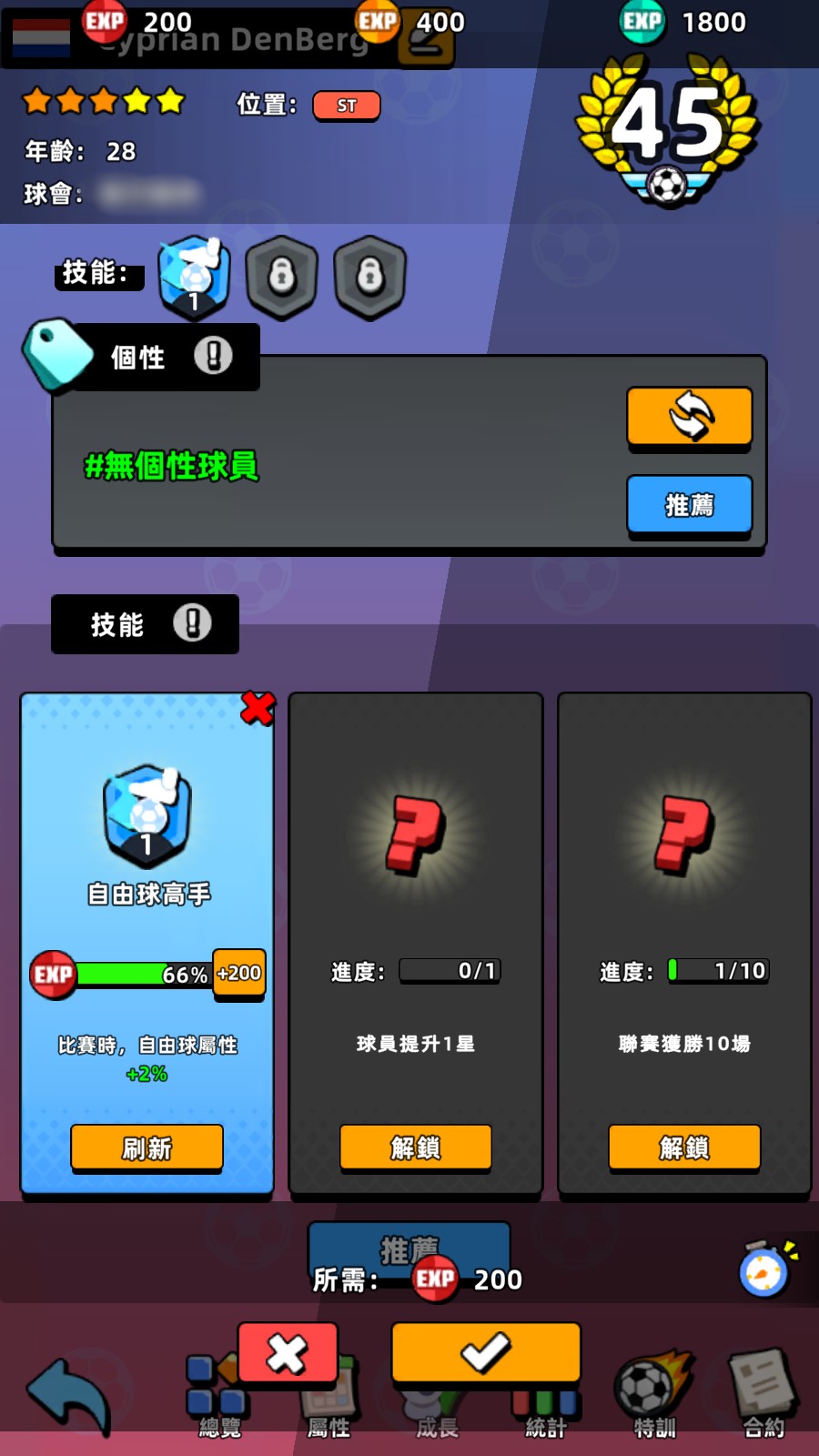Switch to the 特訓 tab
The height and width of the screenshot is (1456, 819).
(653, 1397)
